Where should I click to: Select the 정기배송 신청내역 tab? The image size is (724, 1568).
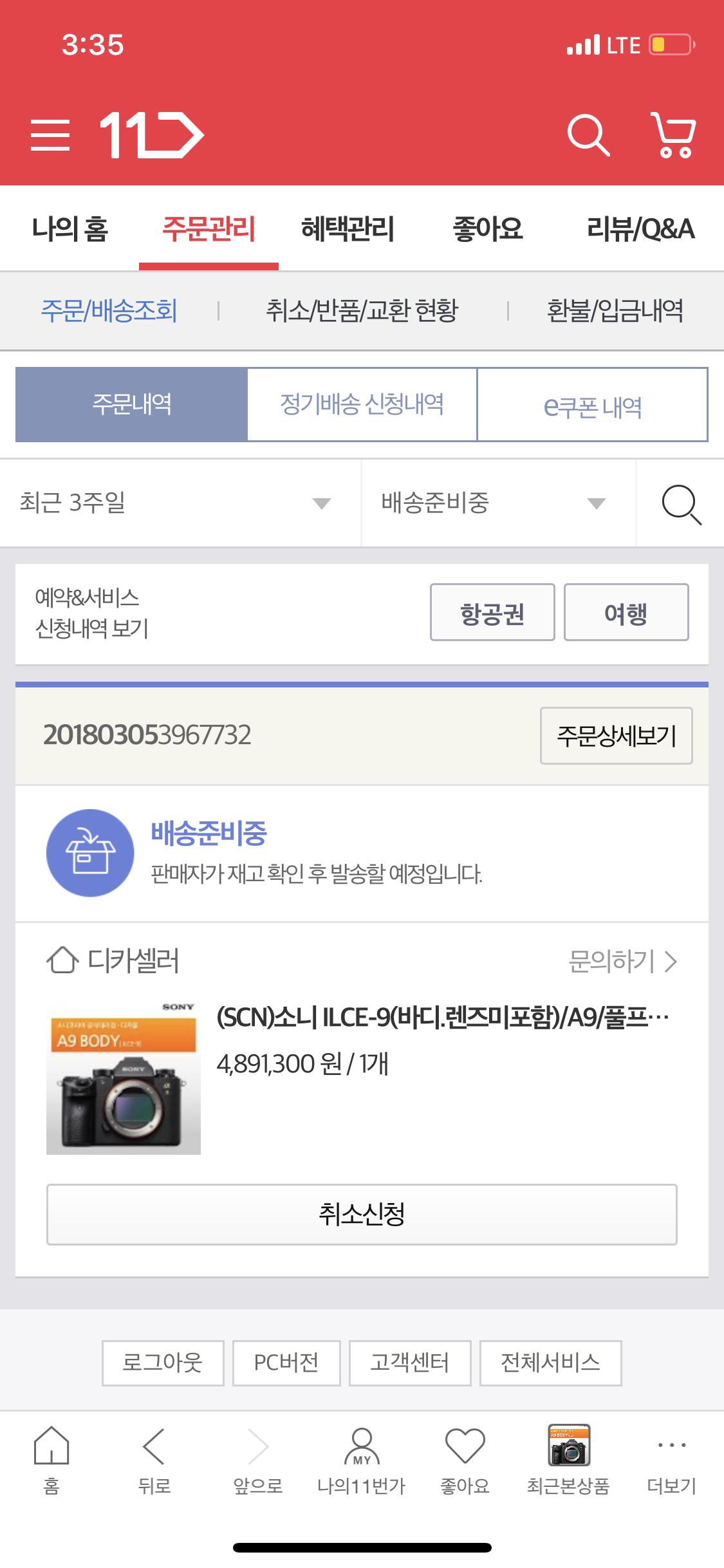point(362,405)
